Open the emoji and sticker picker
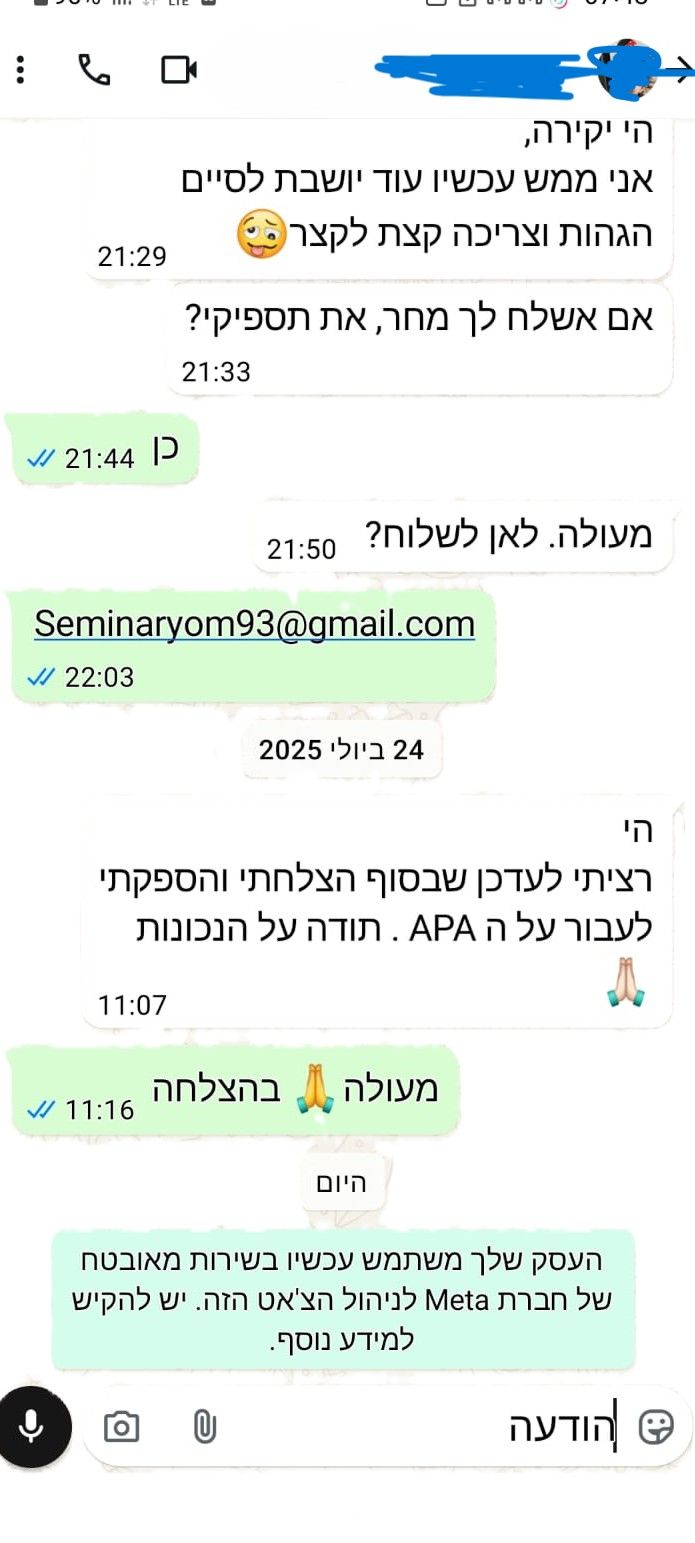 click(656, 1427)
